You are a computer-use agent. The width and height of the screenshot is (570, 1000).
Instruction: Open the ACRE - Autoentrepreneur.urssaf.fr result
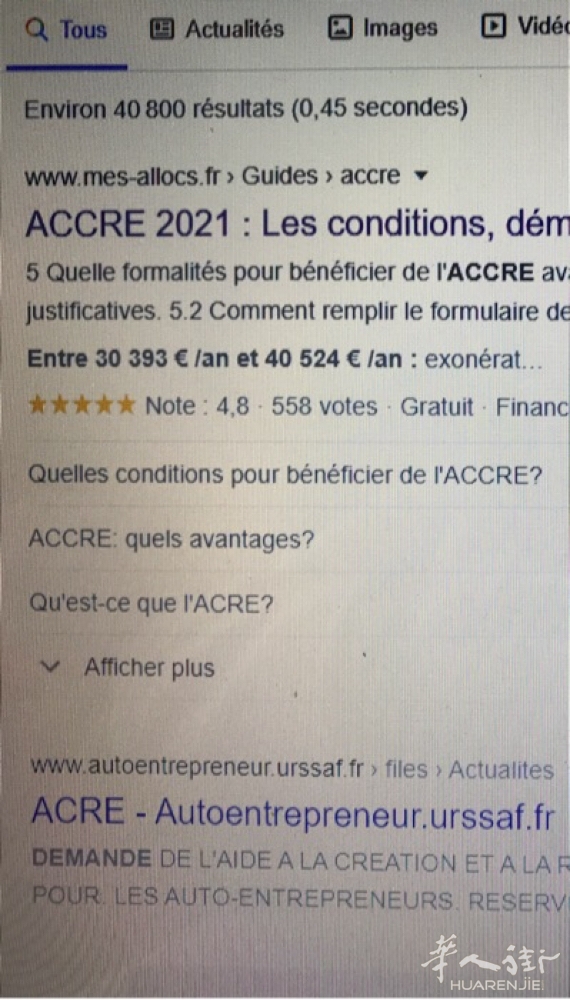pyautogui.click(x=293, y=814)
